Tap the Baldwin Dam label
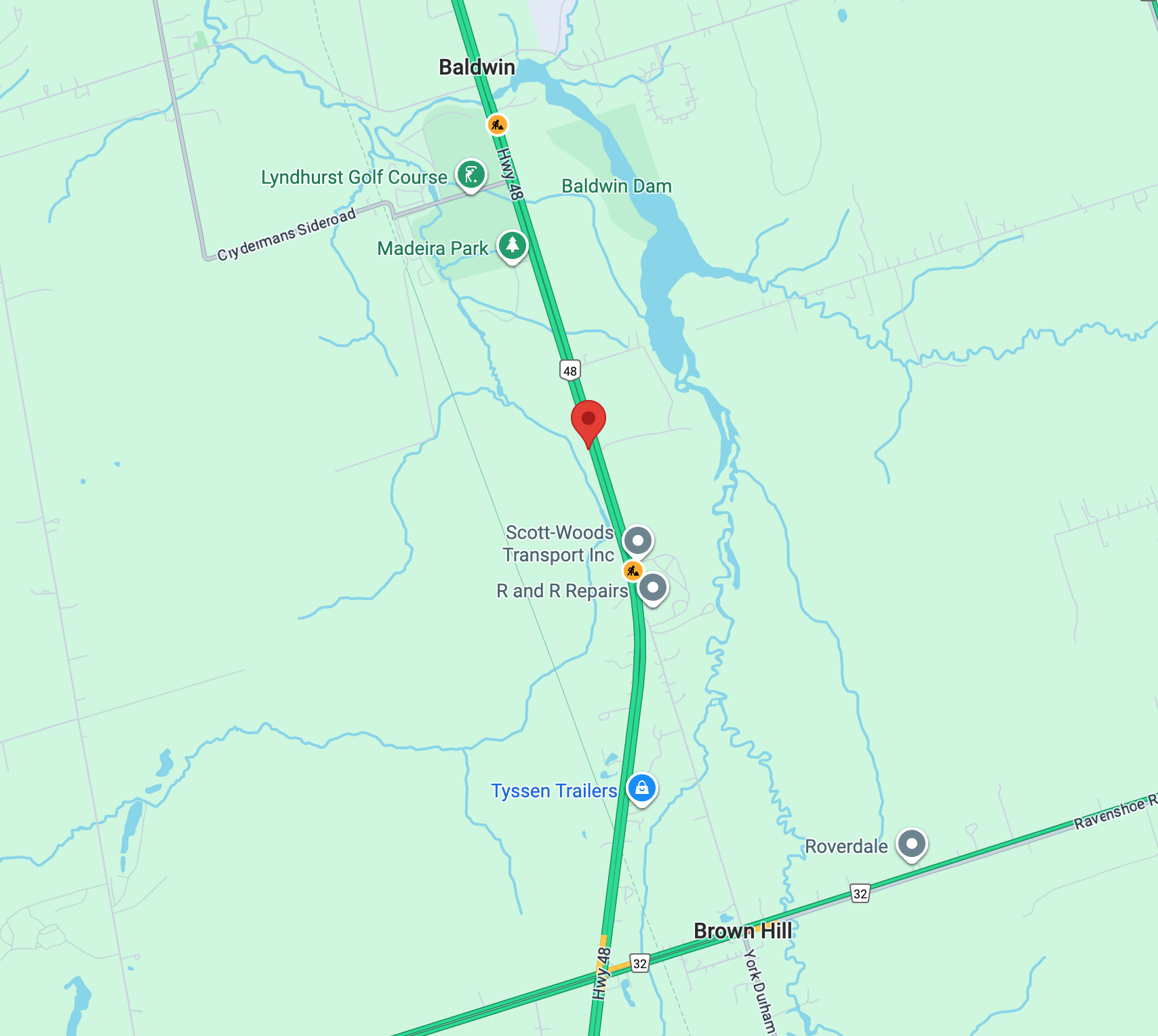 (x=616, y=186)
